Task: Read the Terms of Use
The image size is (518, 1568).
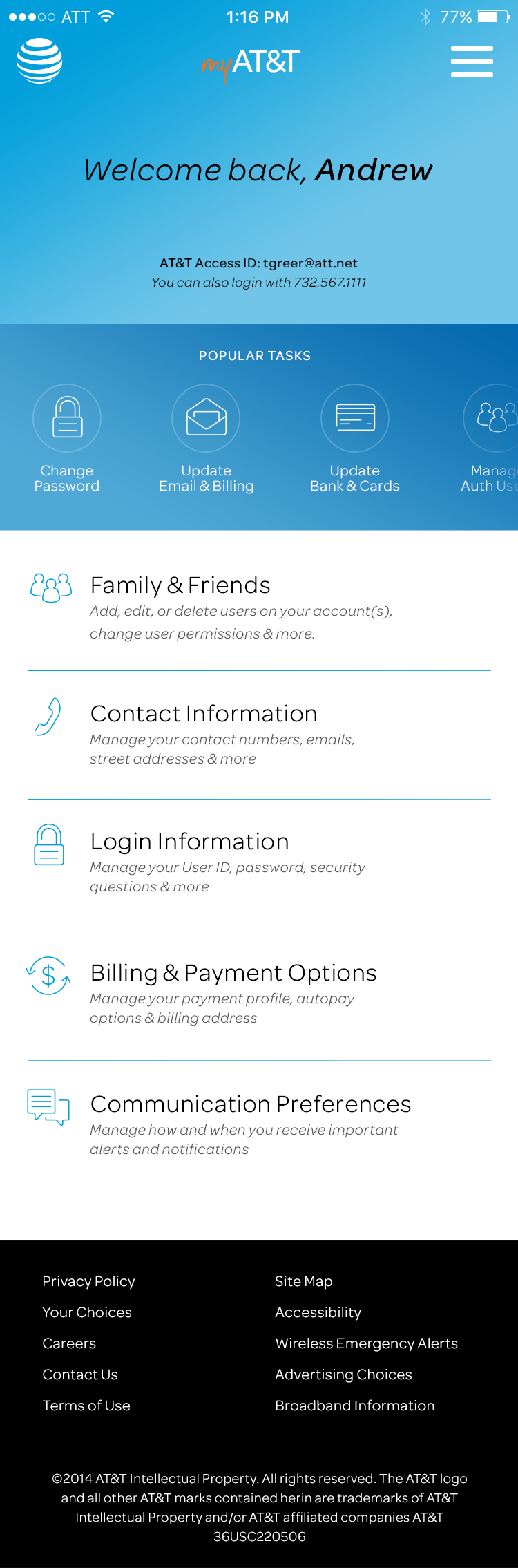Action: pyautogui.click(x=86, y=1406)
